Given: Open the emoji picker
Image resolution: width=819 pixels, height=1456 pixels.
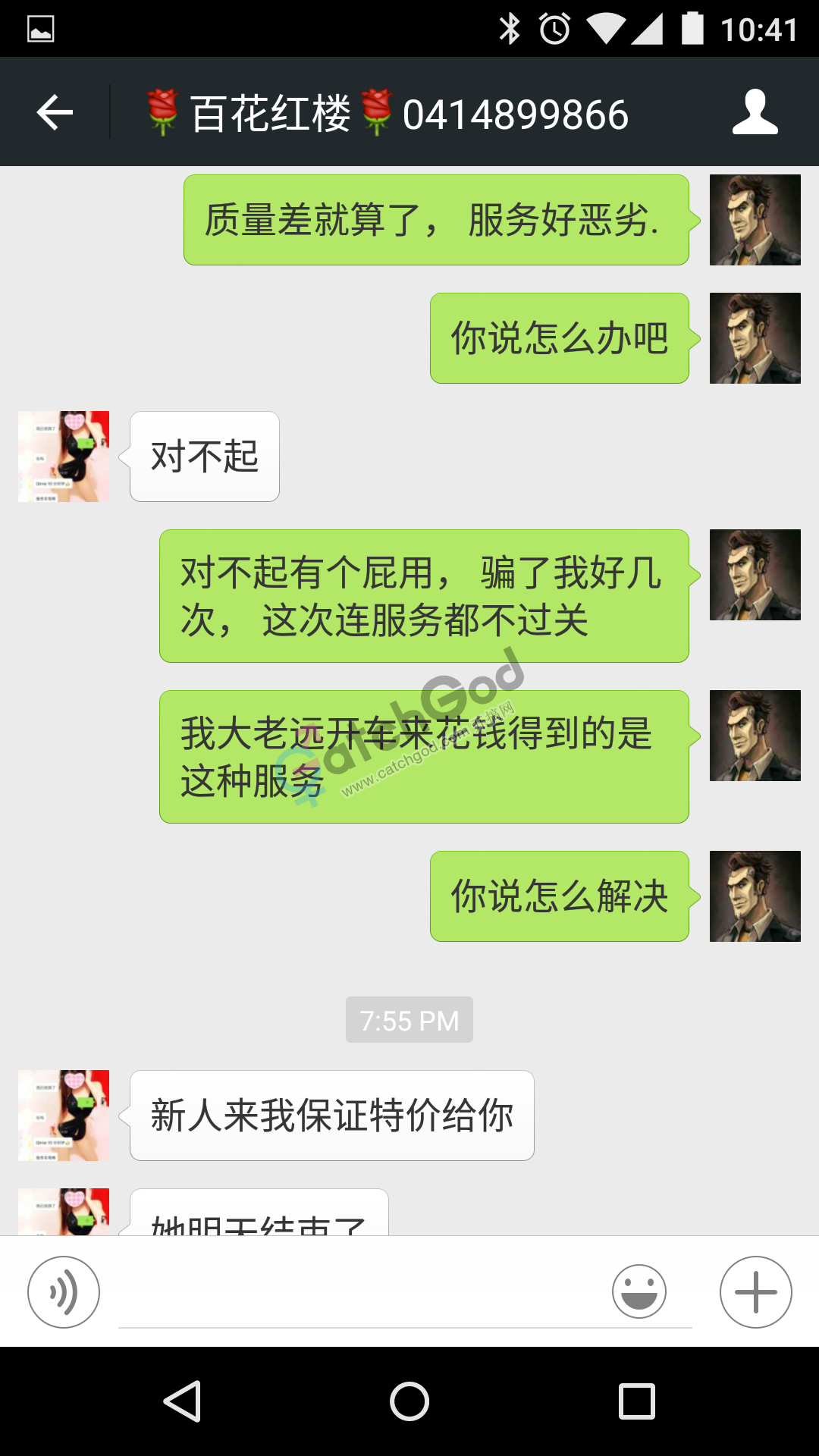Looking at the screenshot, I should 639,1291.
